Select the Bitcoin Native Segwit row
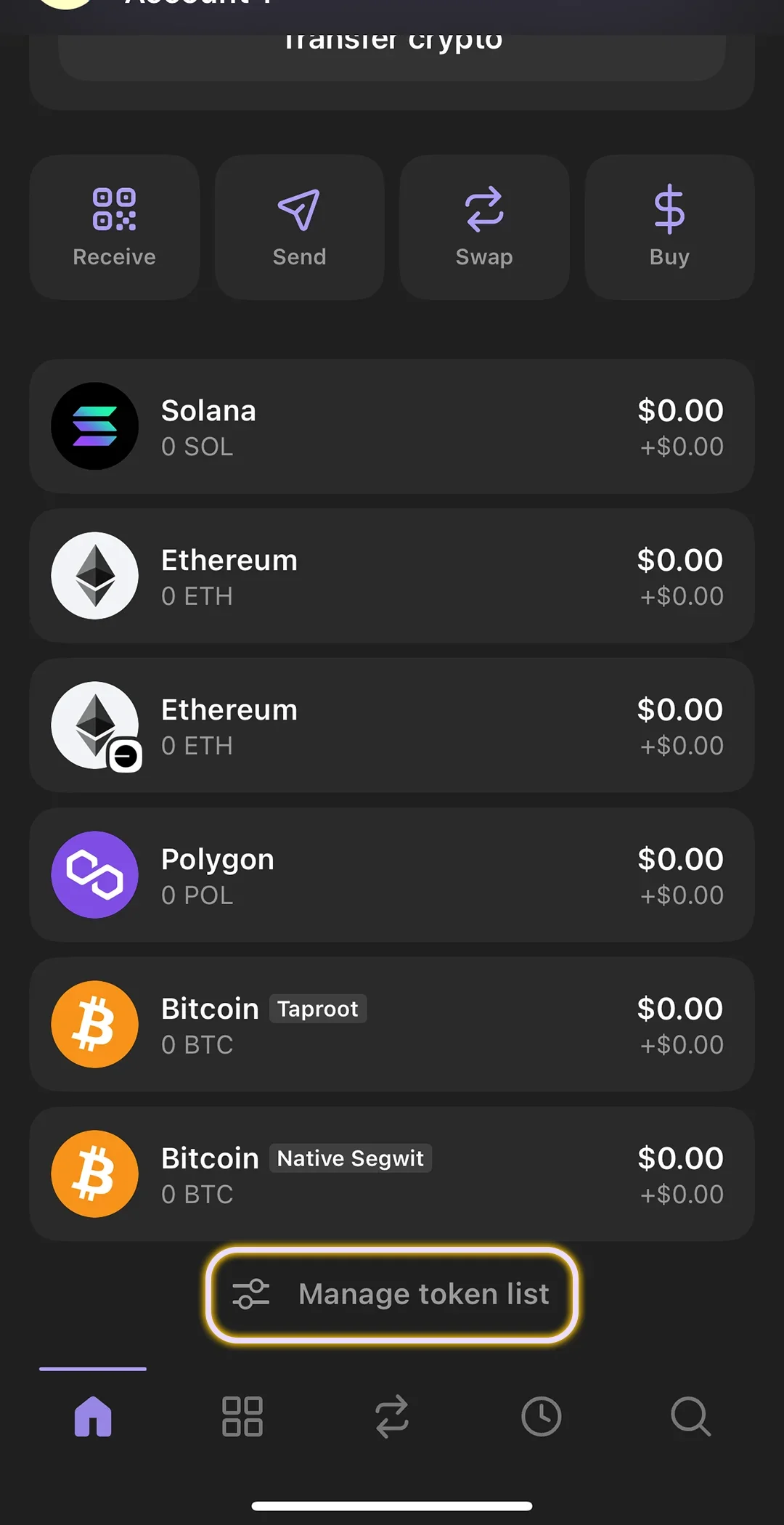This screenshot has width=784, height=1525. pyautogui.click(x=392, y=1174)
